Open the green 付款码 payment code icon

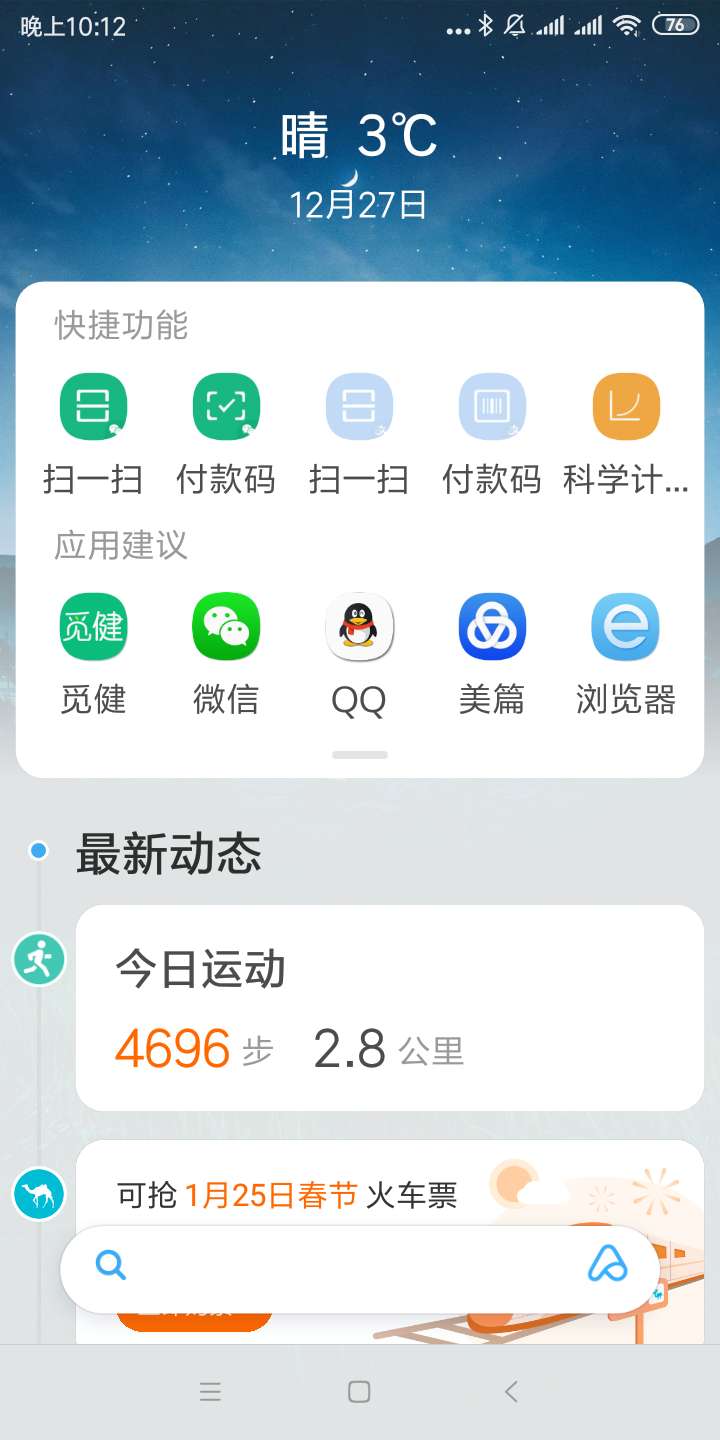(x=226, y=406)
